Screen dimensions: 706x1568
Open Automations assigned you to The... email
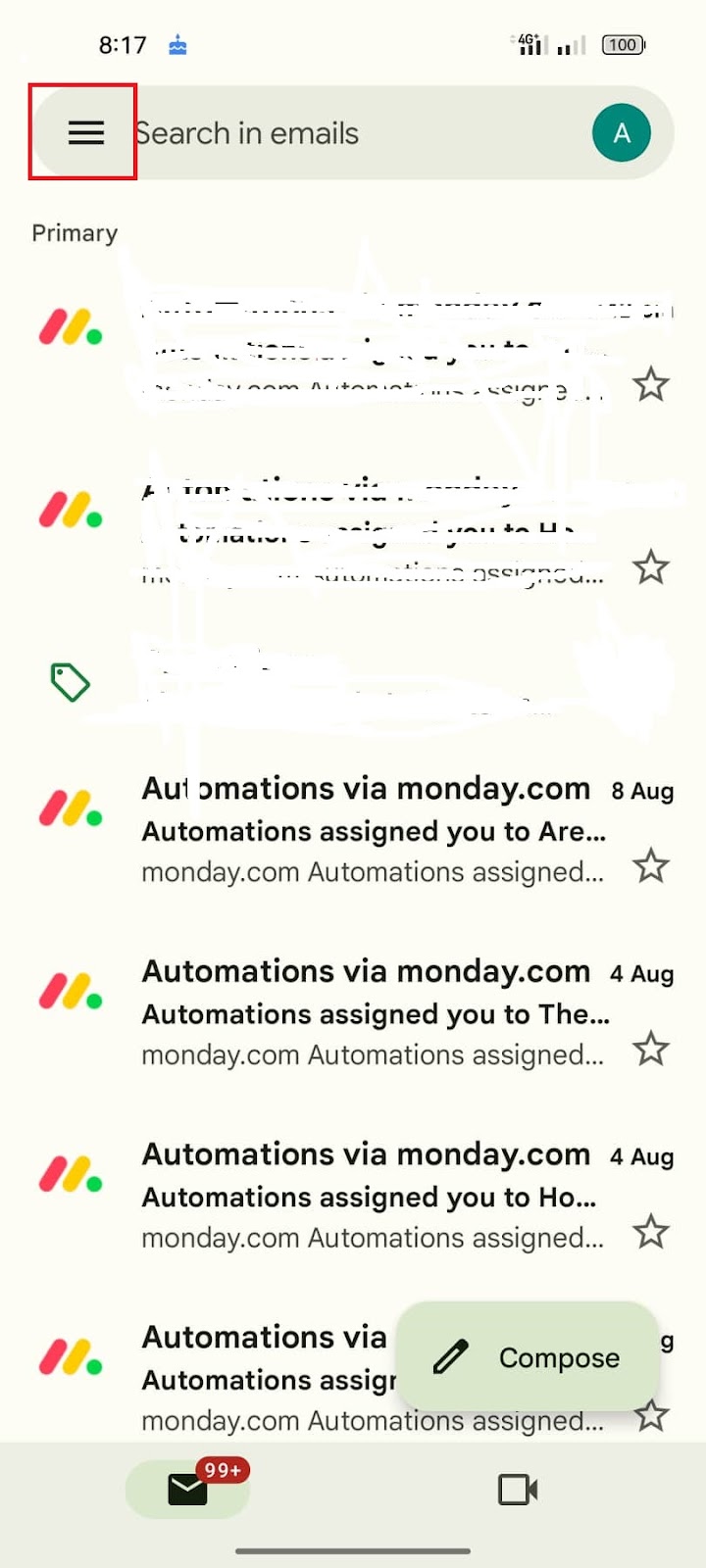coord(373,1012)
